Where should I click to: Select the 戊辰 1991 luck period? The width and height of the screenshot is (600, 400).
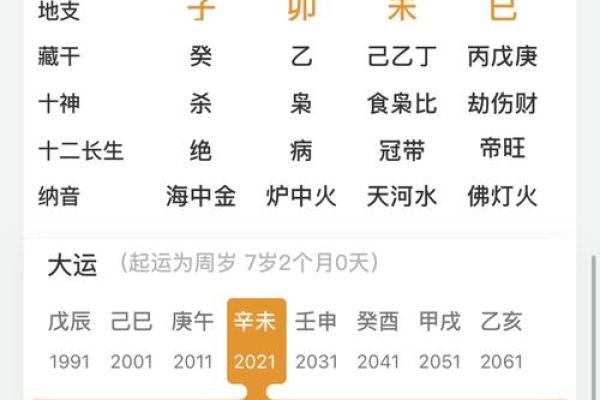pos(69,340)
